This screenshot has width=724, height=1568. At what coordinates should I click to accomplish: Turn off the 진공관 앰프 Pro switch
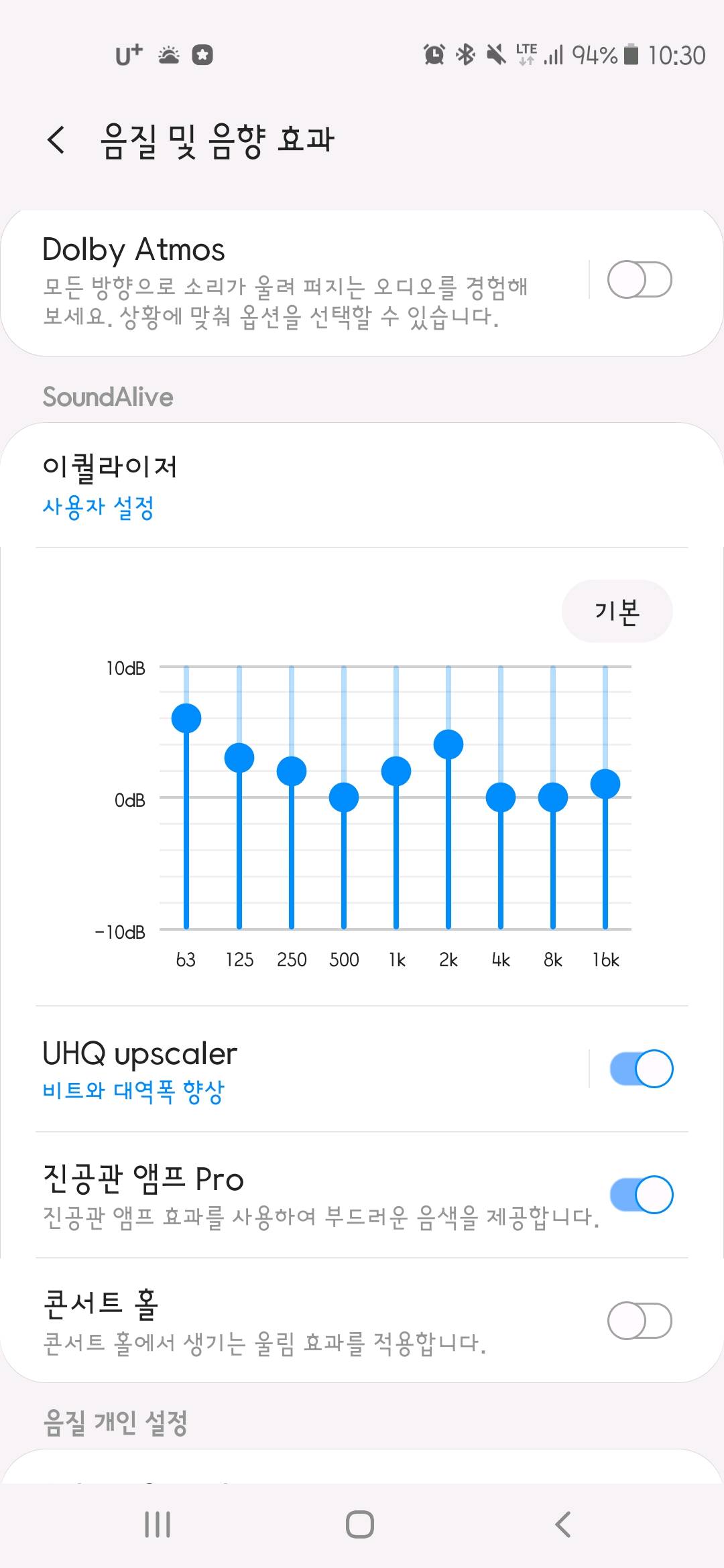click(x=640, y=1195)
